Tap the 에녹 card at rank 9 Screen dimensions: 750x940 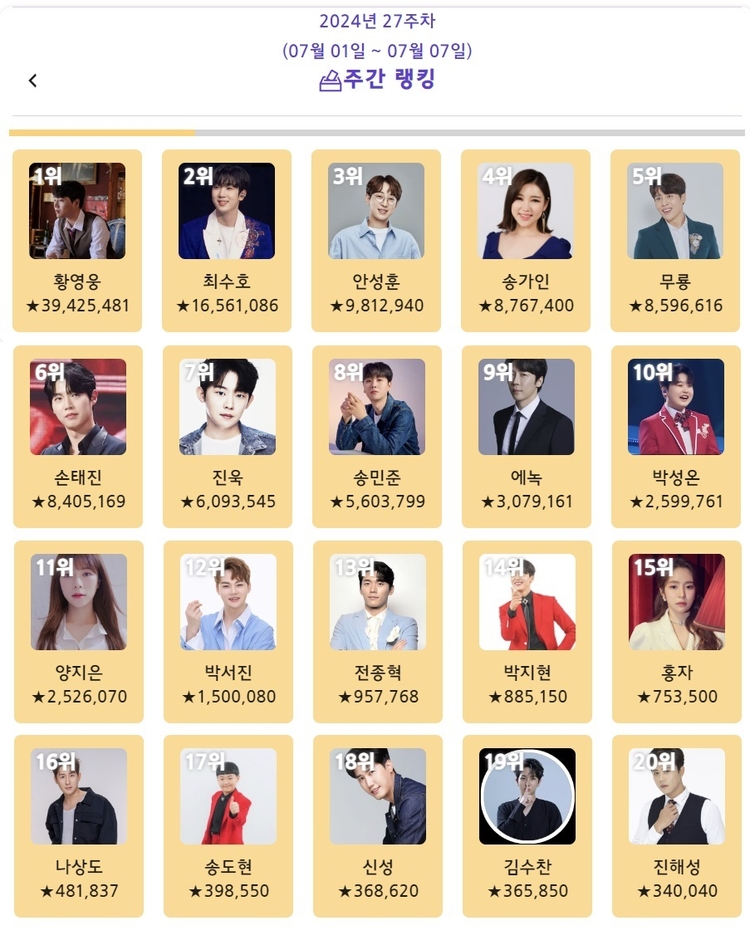point(526,436)
